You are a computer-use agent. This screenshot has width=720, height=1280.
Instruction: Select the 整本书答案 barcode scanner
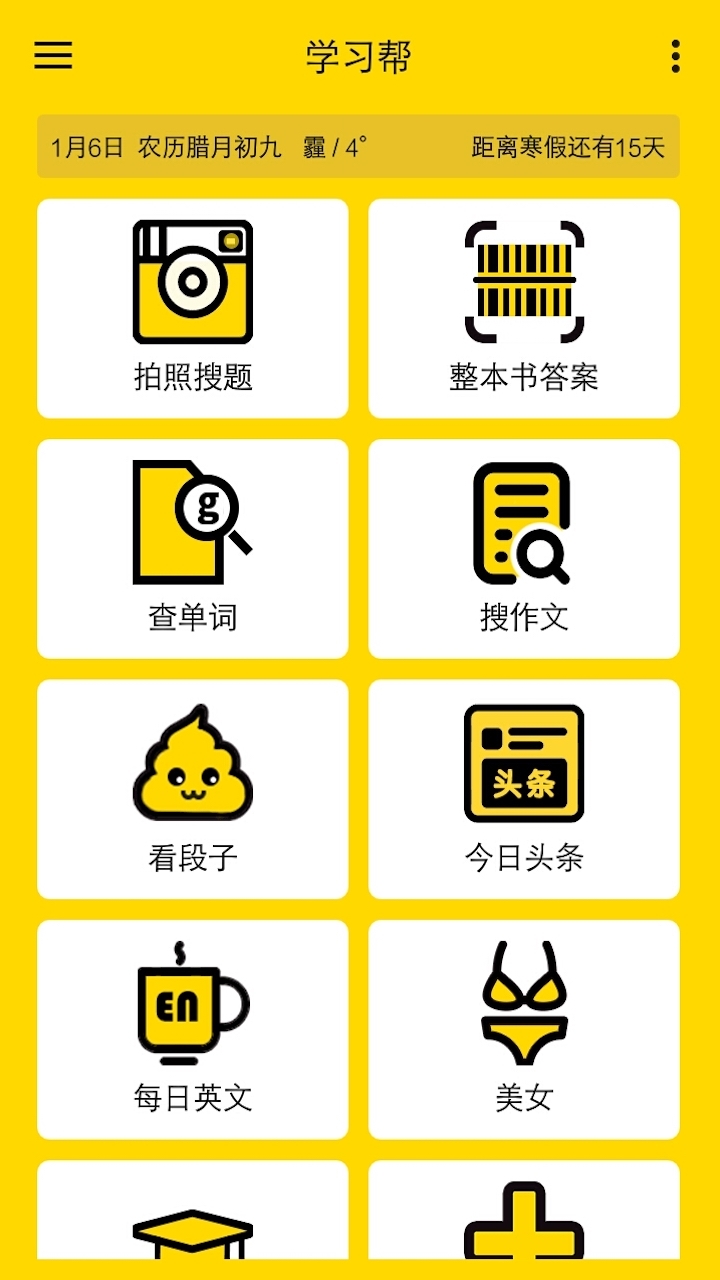524,307
